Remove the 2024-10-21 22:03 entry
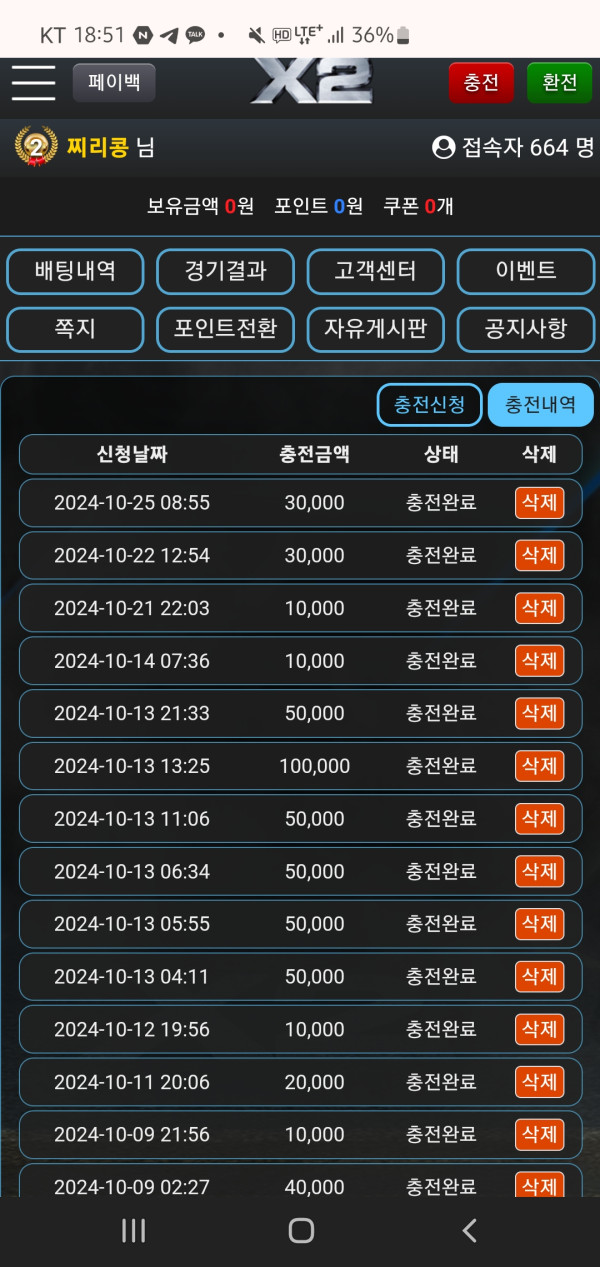The height and width of the screenshot is (1267, 600). 539,608
